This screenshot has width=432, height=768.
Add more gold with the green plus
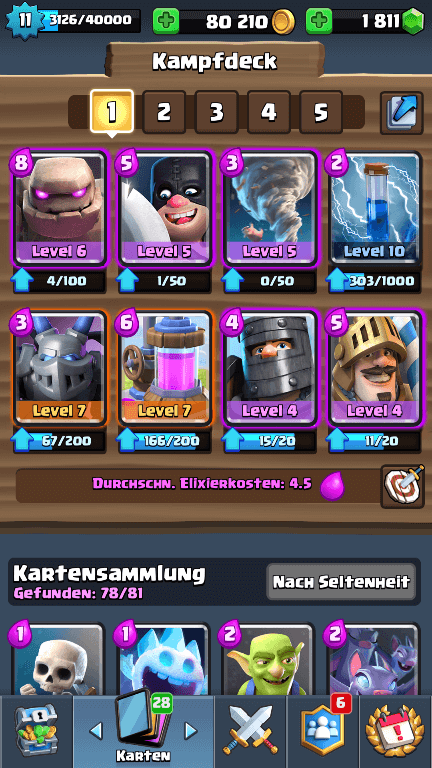coord(166,21)
